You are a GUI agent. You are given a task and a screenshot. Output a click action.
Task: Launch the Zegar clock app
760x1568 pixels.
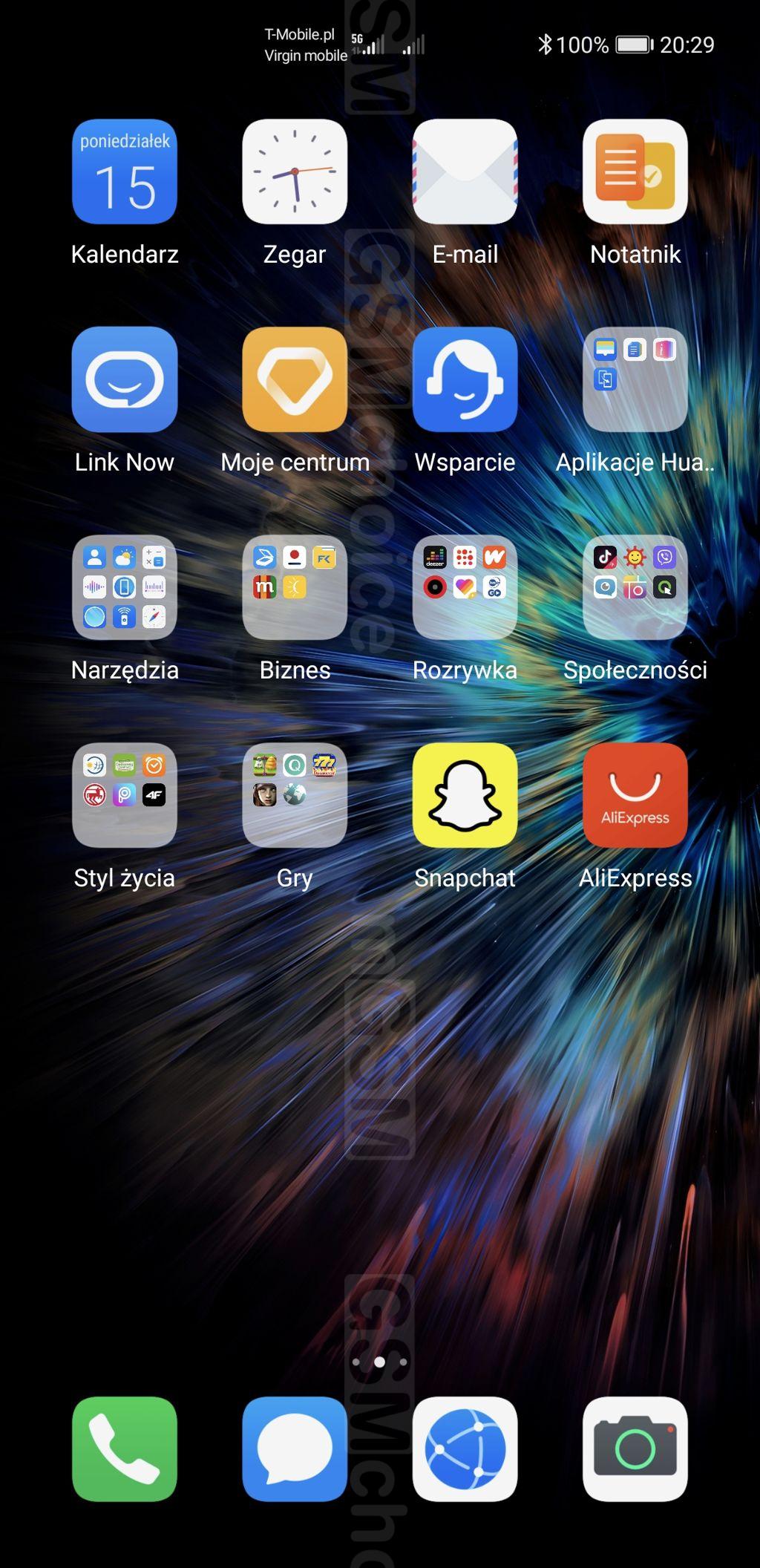(295, 172)
